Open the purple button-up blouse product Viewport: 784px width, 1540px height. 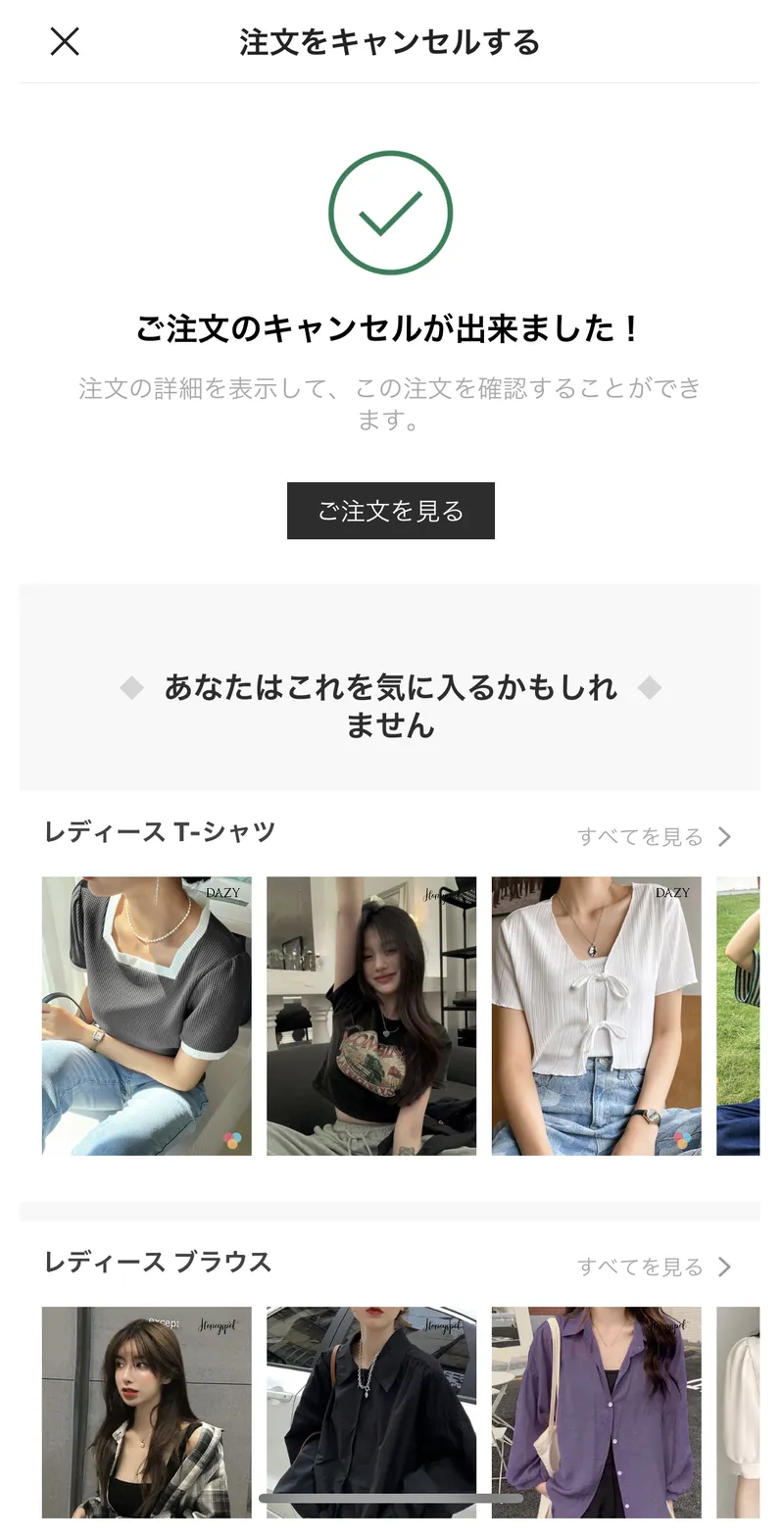[x=595, y=1412]
